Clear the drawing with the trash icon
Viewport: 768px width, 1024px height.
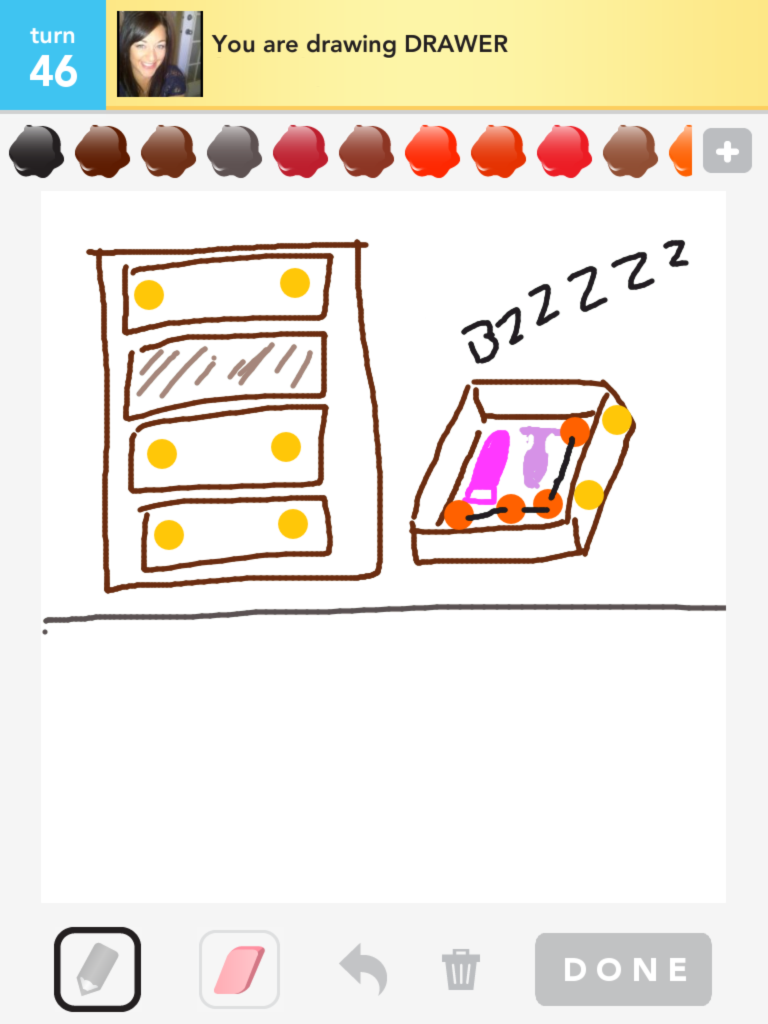(461, 969)
